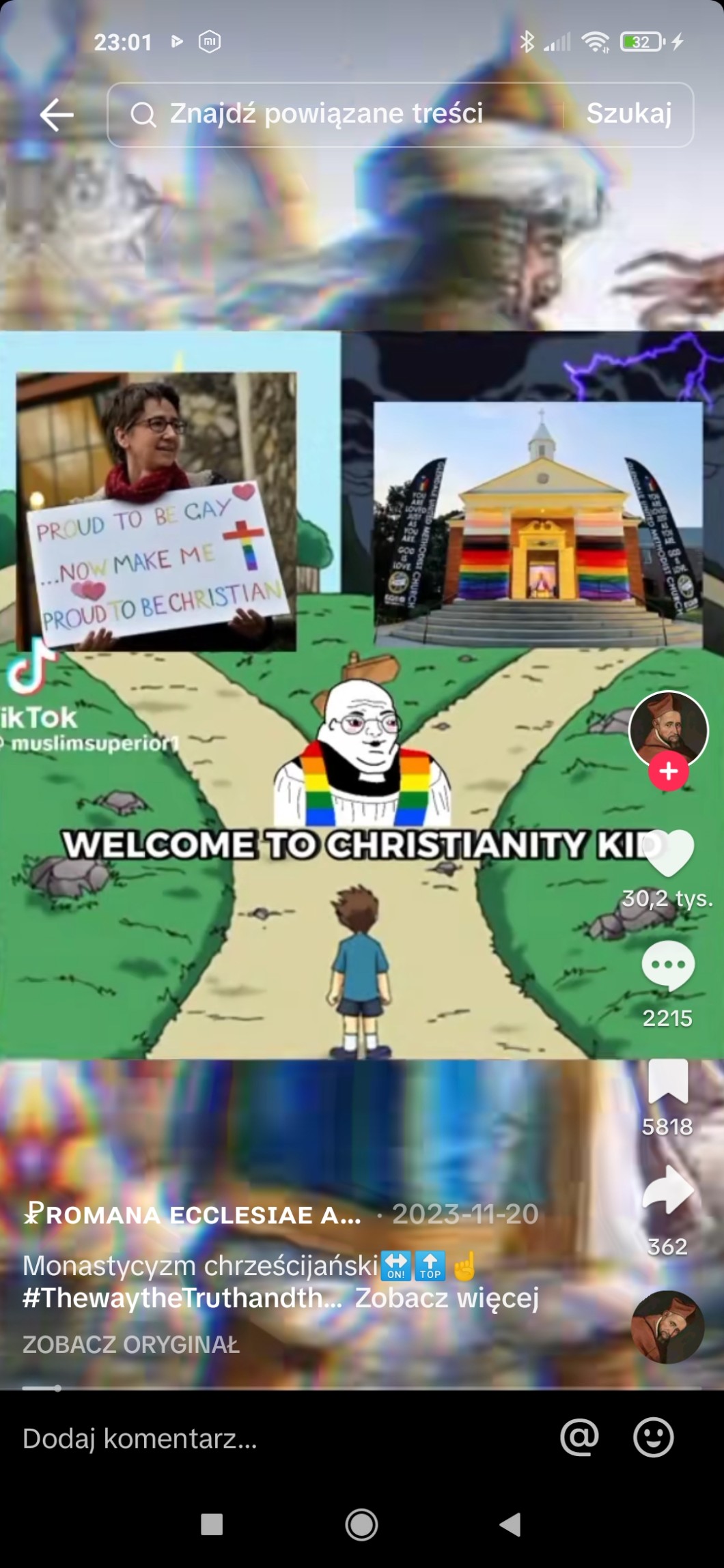Share this video via the arrow
Image resolution: width=724 pixels, height=1568 pixels.
[x=668, y=1191]
